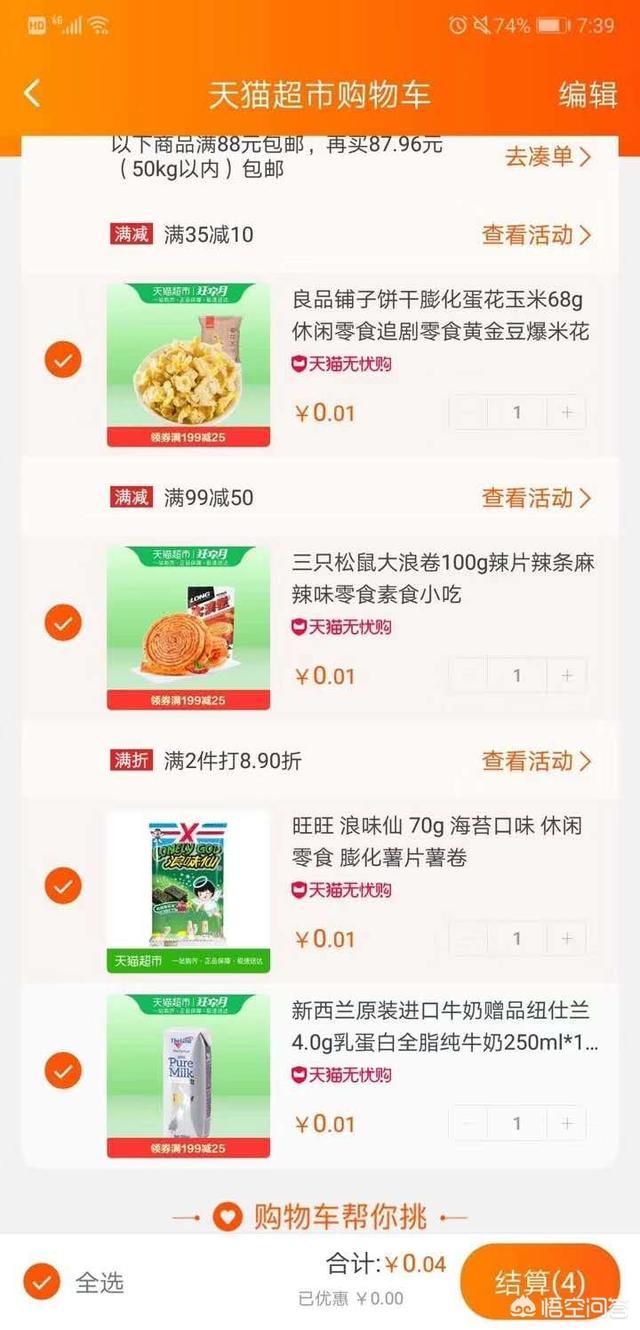Go back from the Tmall cart
This screenshot has width=640, height=1330.
click(x=33, y=94)
